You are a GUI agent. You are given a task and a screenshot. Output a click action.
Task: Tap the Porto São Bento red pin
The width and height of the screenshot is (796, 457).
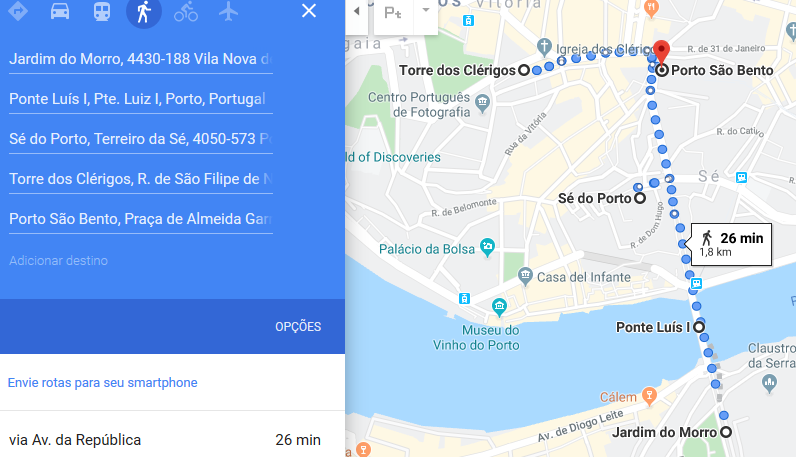coord(661,51)
